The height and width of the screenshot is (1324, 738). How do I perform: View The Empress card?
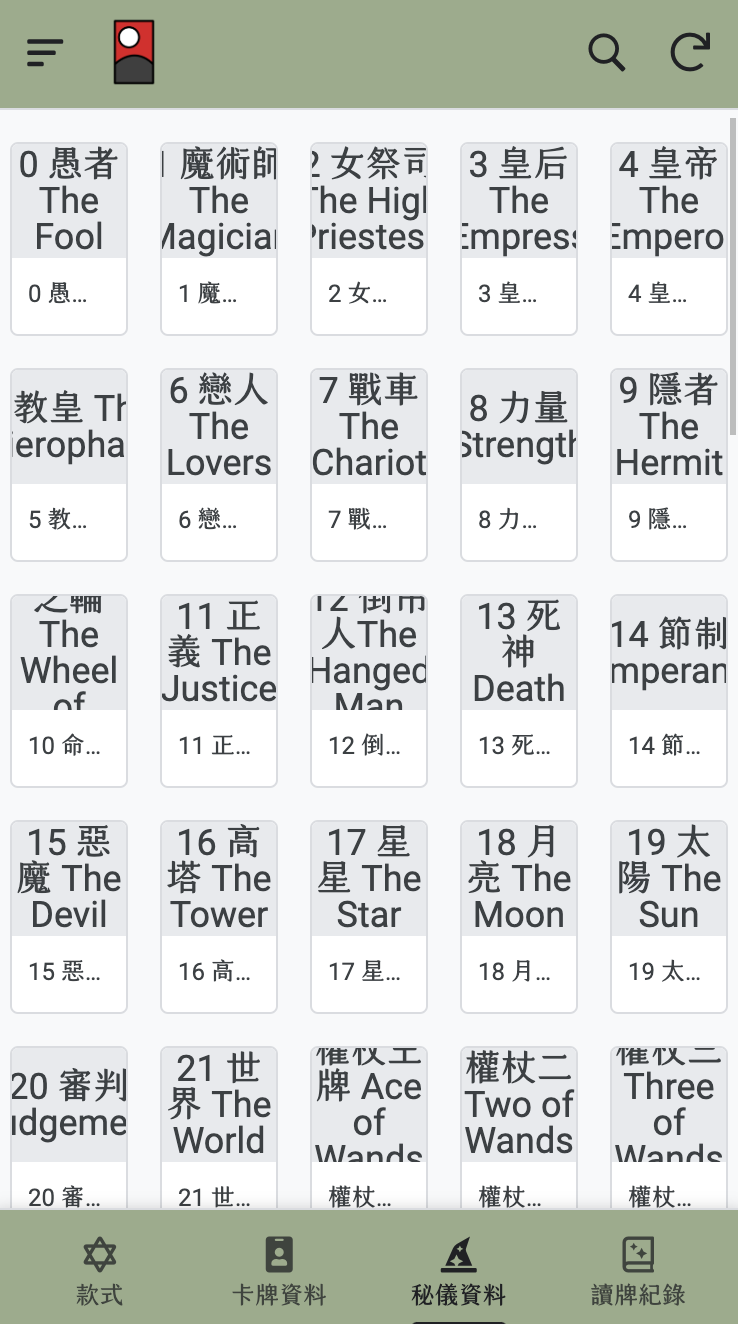(x=519, y=238)
